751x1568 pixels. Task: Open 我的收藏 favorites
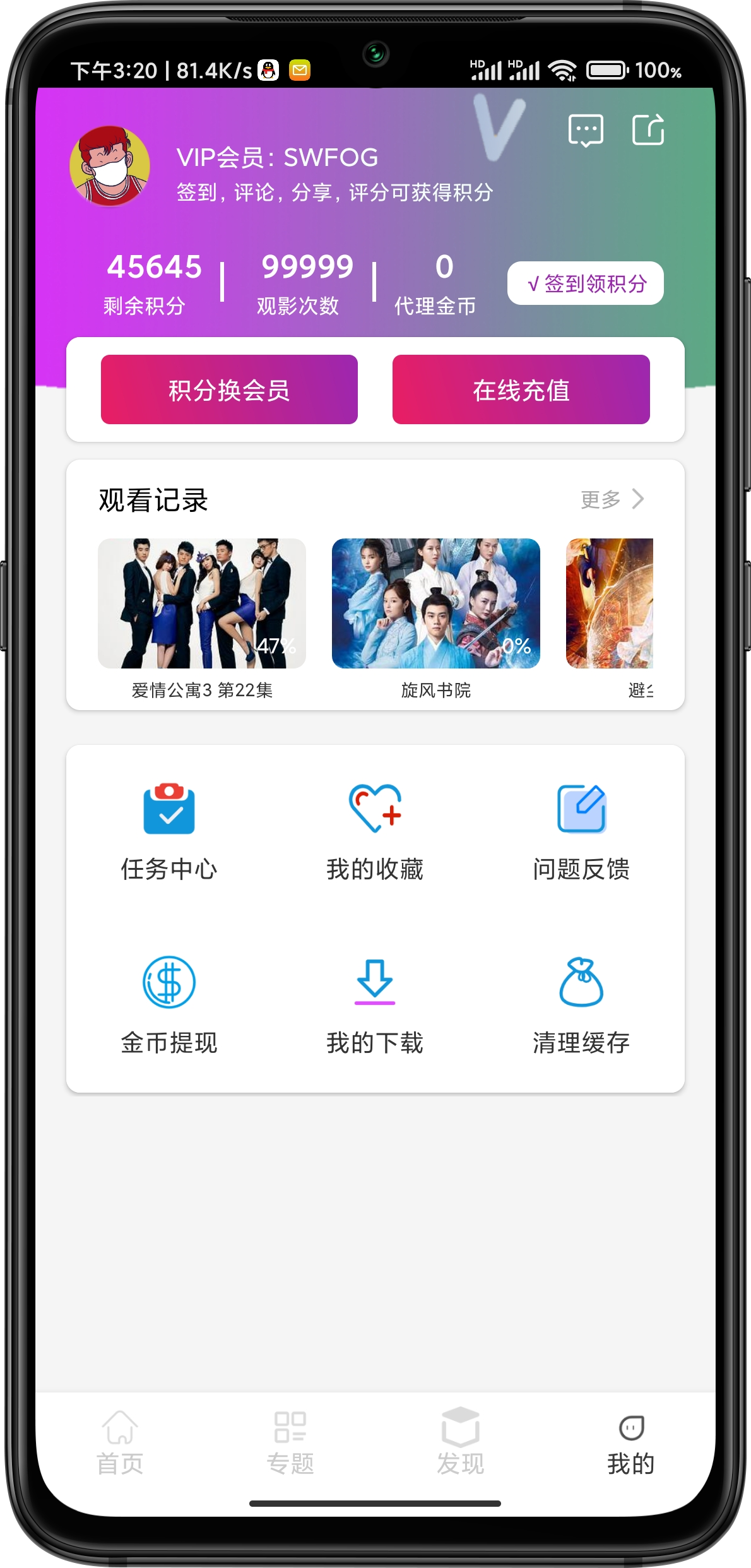375,831
